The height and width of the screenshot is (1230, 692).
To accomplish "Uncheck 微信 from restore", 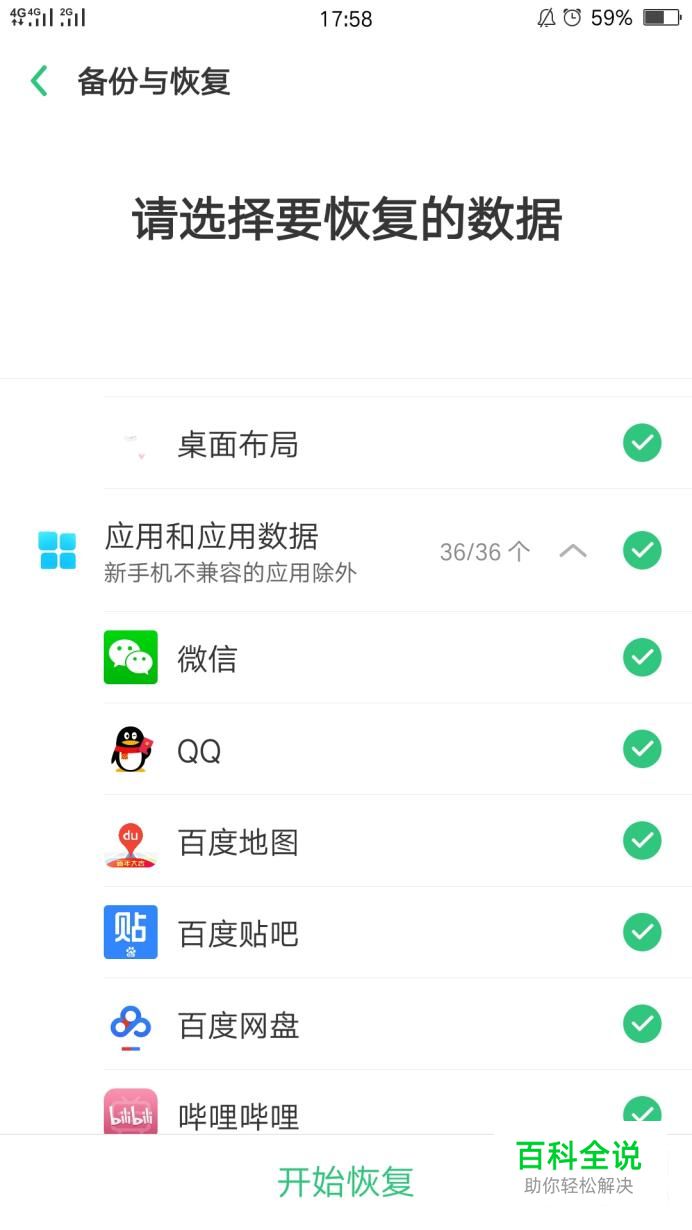I will 642,657.
